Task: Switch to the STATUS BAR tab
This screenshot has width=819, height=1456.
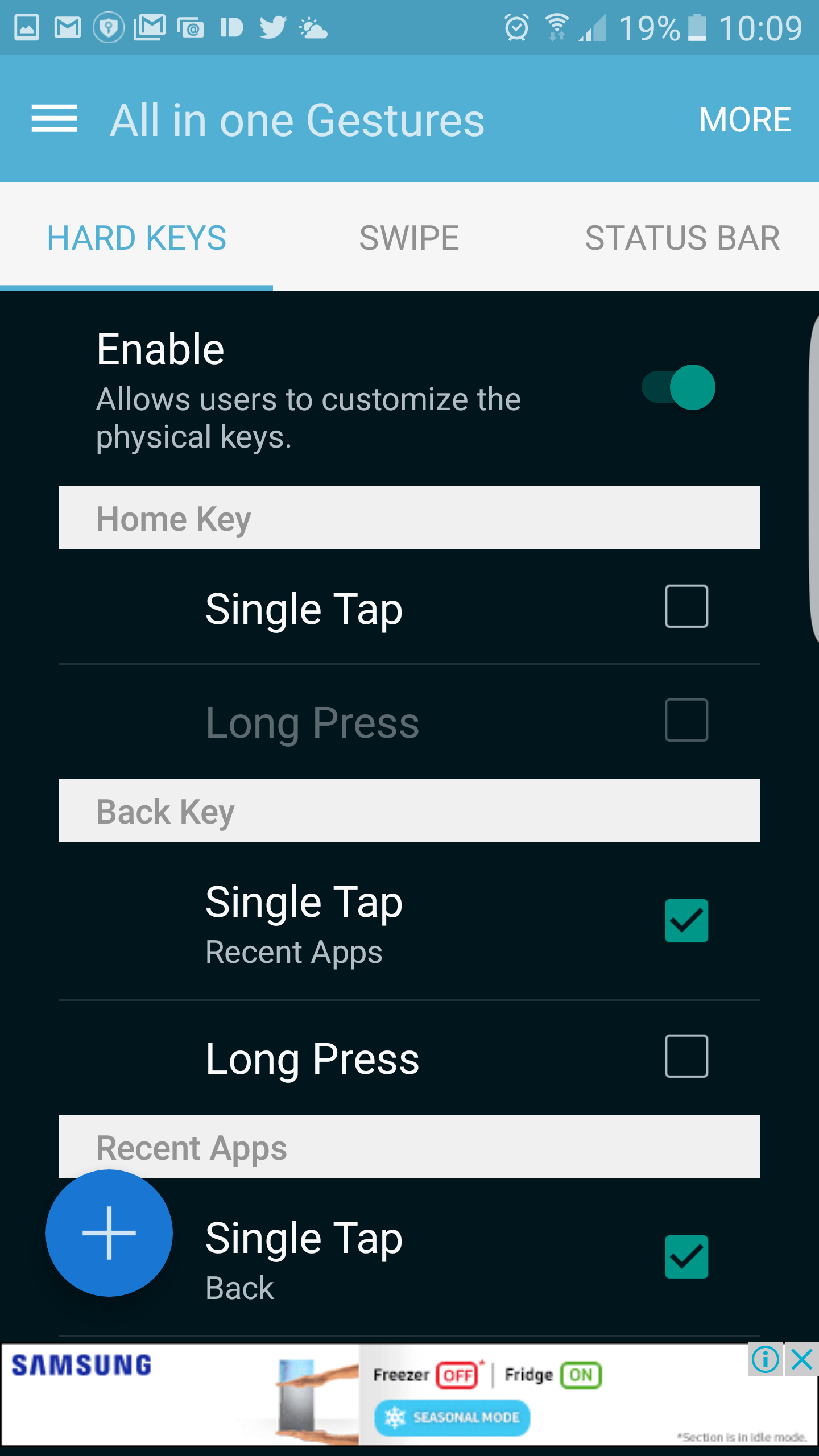Action: point(682,237)
